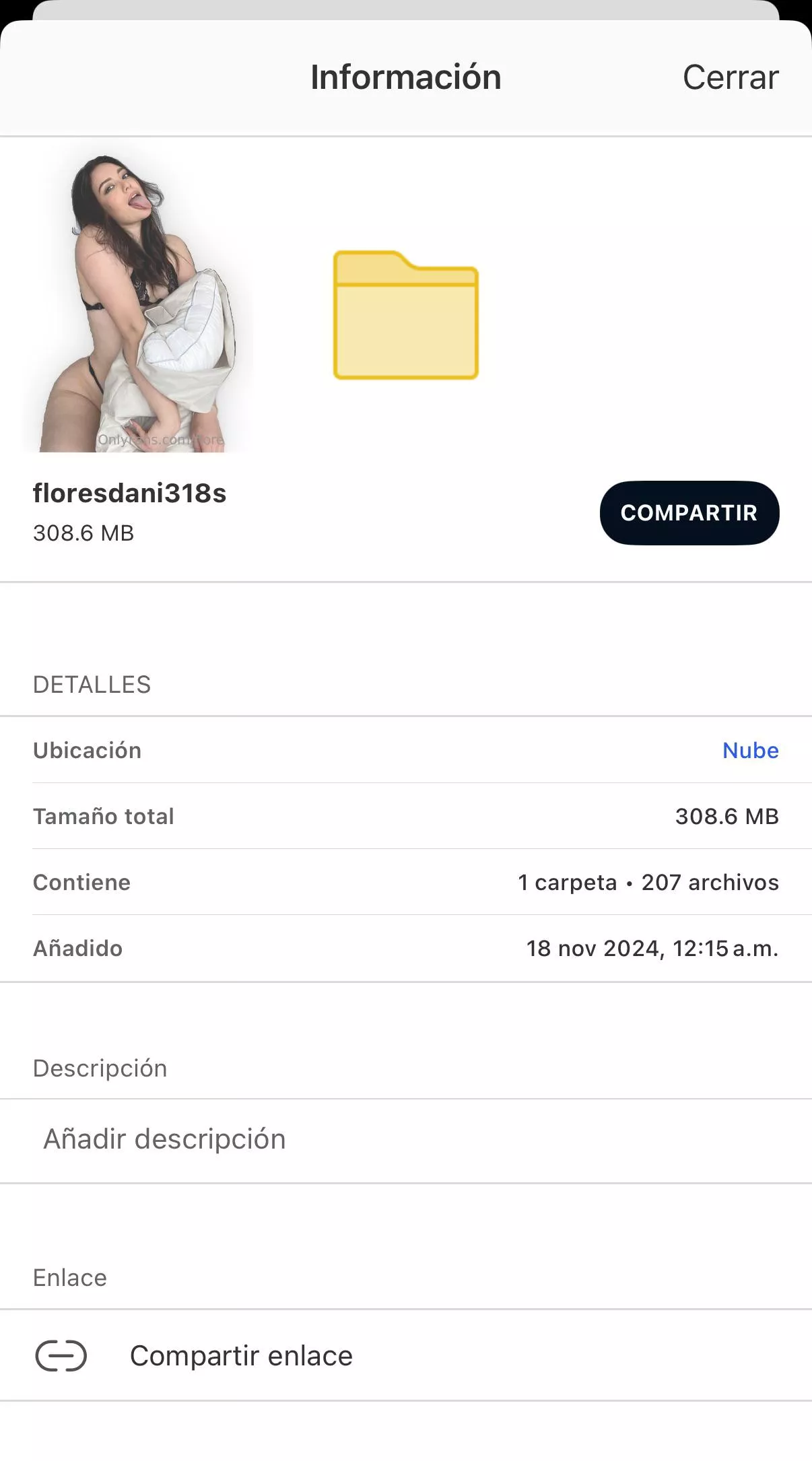The width and height of the screenshot is (812, 1461).
Task: Open the Nube location link
Action: pyautogui.click(x=750, y=750)
